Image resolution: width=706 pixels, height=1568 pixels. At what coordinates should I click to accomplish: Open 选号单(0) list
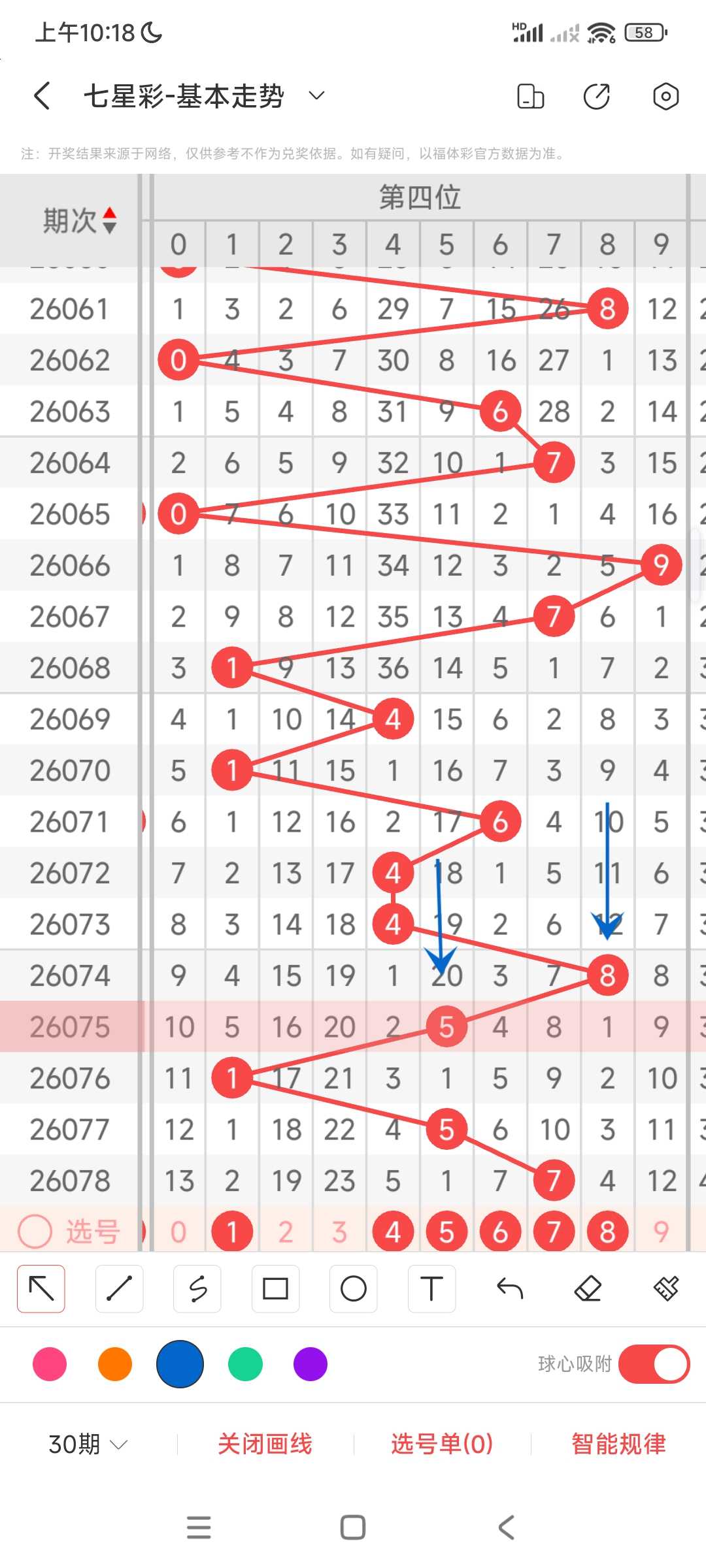(x=442, y=1444)
